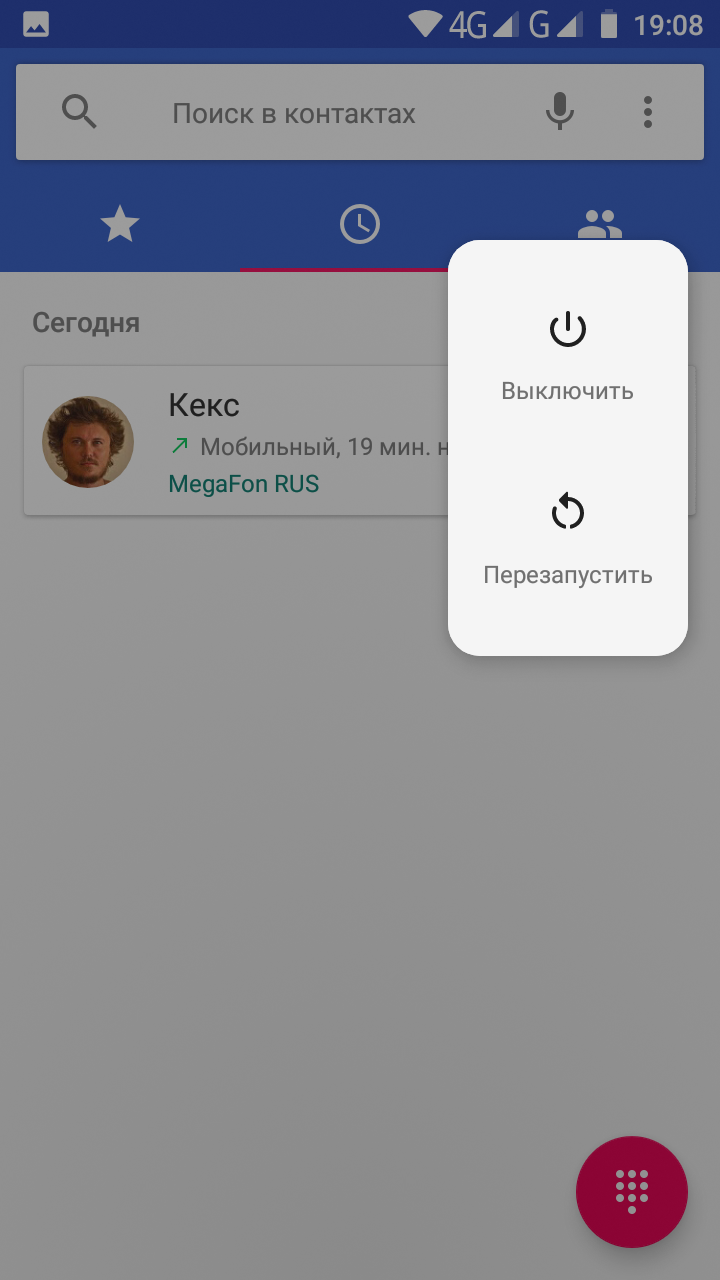Select Выключить to power off
The height and width of the screenshot is (1280, 720).
click(567, 356)
